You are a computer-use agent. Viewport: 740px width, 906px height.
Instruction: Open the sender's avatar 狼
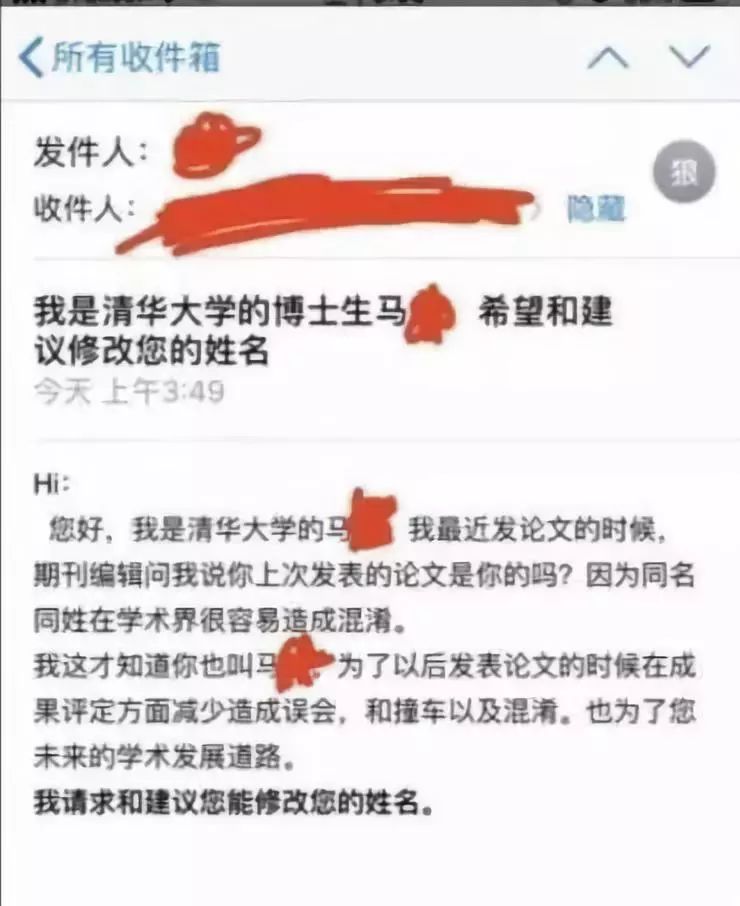coord(685,172)
